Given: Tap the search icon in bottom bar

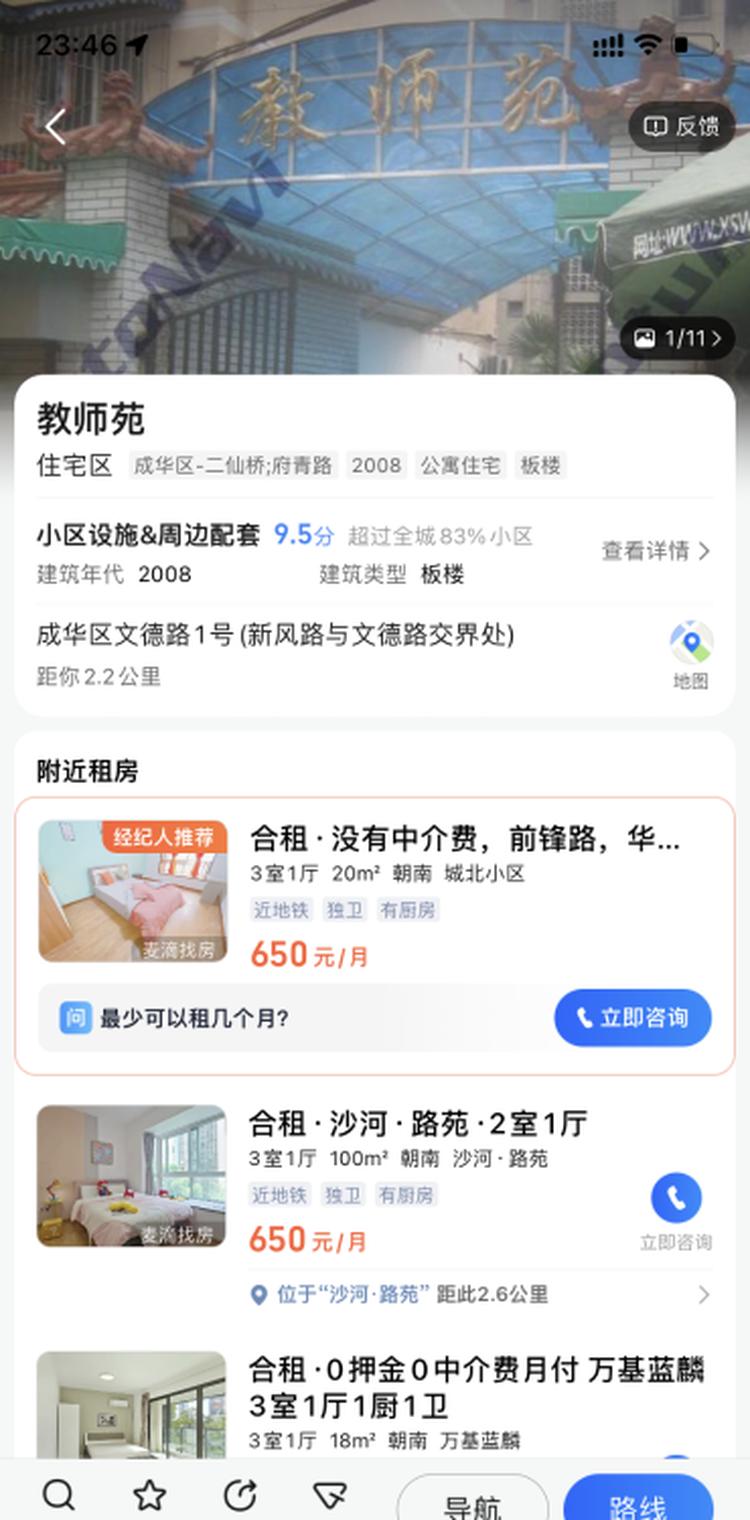Looking at the screenshot, I should 59,1495.
